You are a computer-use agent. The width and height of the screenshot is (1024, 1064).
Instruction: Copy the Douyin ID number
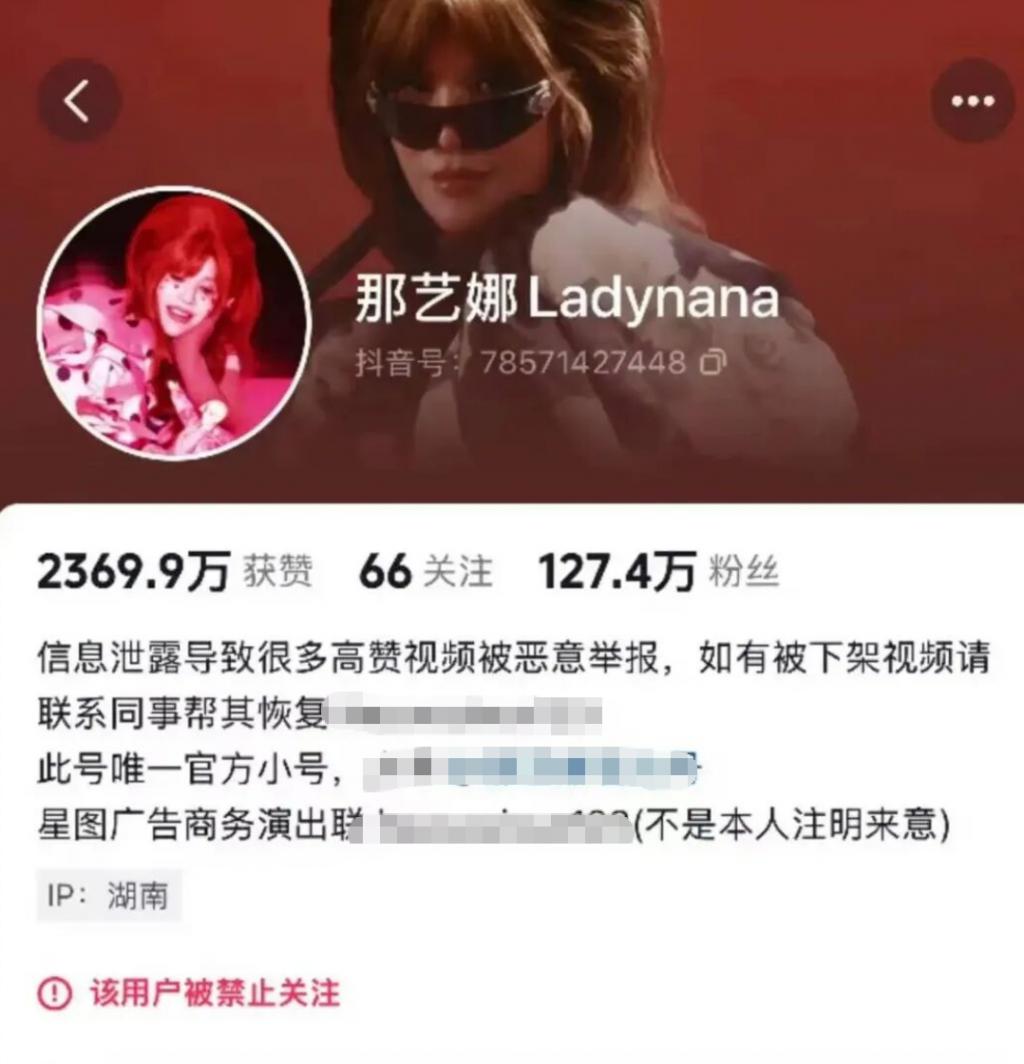pos(712,362)
